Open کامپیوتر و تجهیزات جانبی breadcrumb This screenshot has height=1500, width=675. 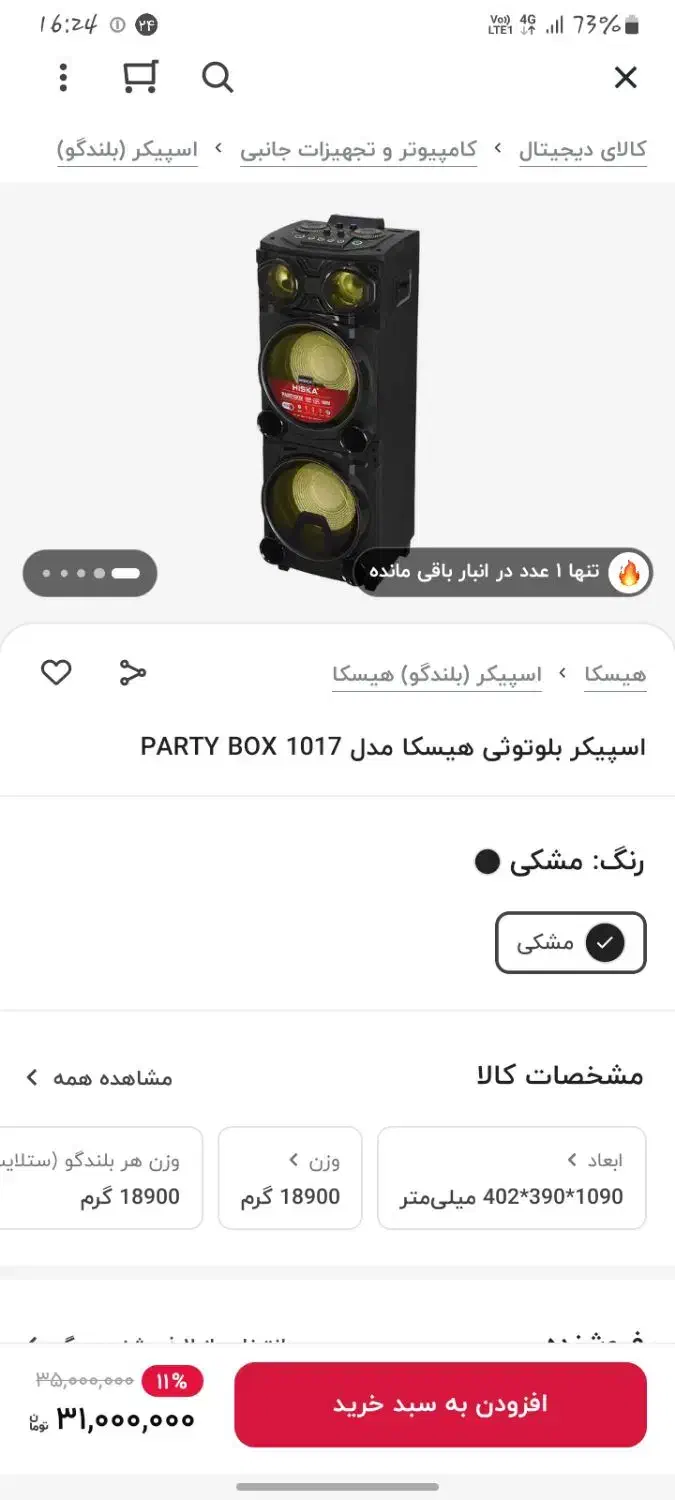358,151
